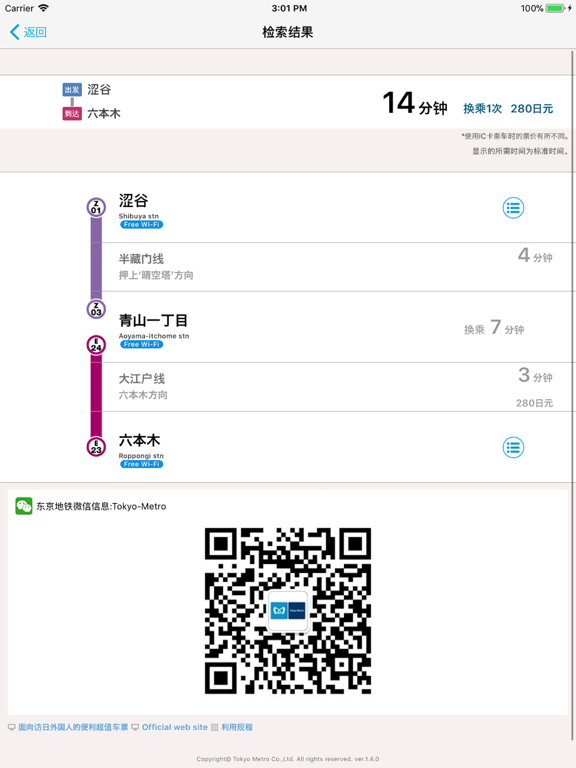Go back with the 返回 button
The image size is (576, 768).
(28, 32)
